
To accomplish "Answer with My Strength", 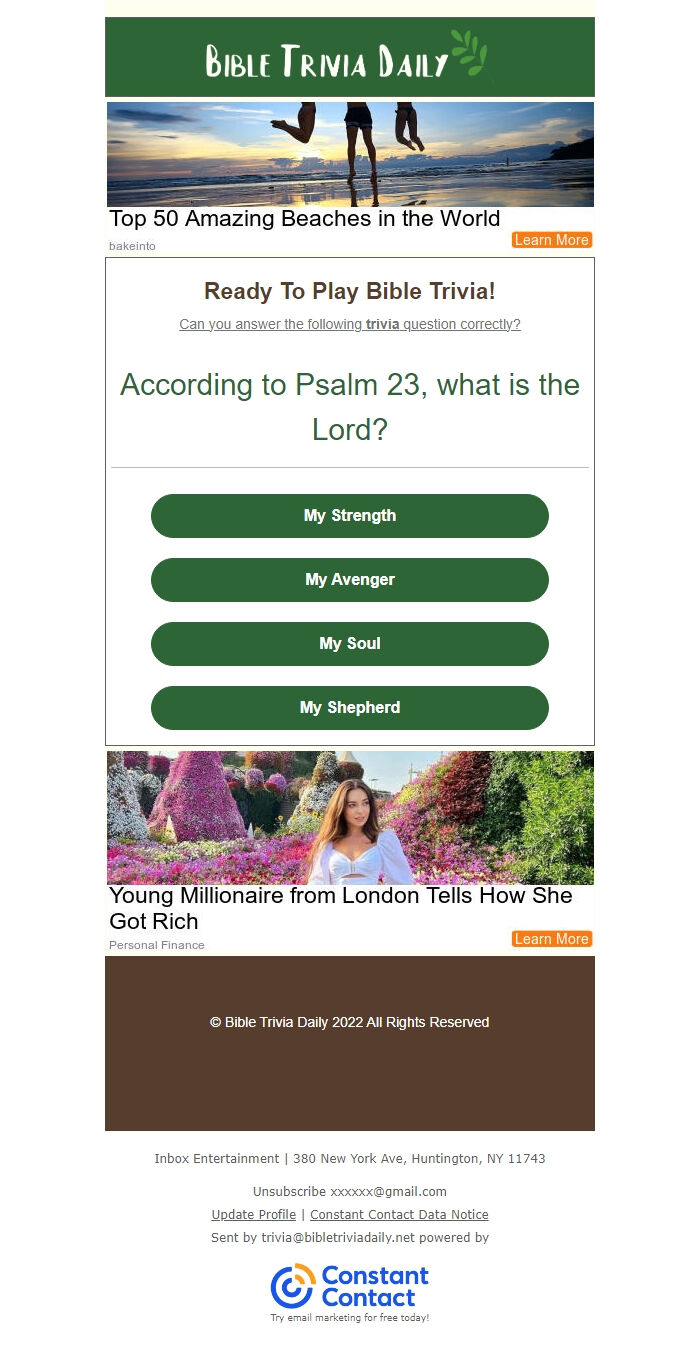I will coord(349,516).
